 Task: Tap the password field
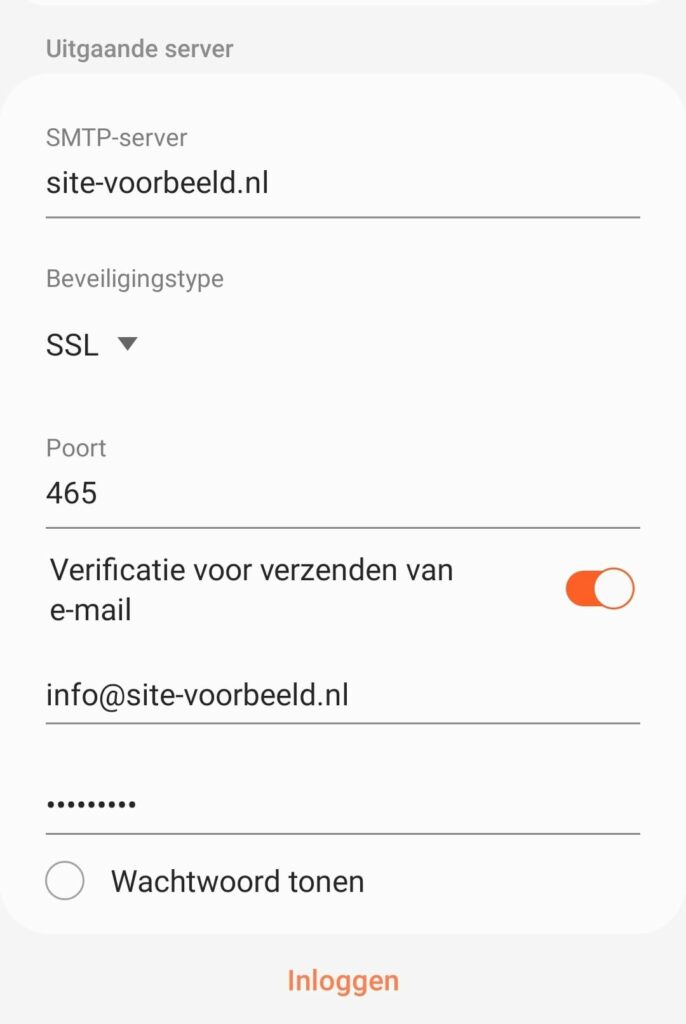tap(340, 803)
